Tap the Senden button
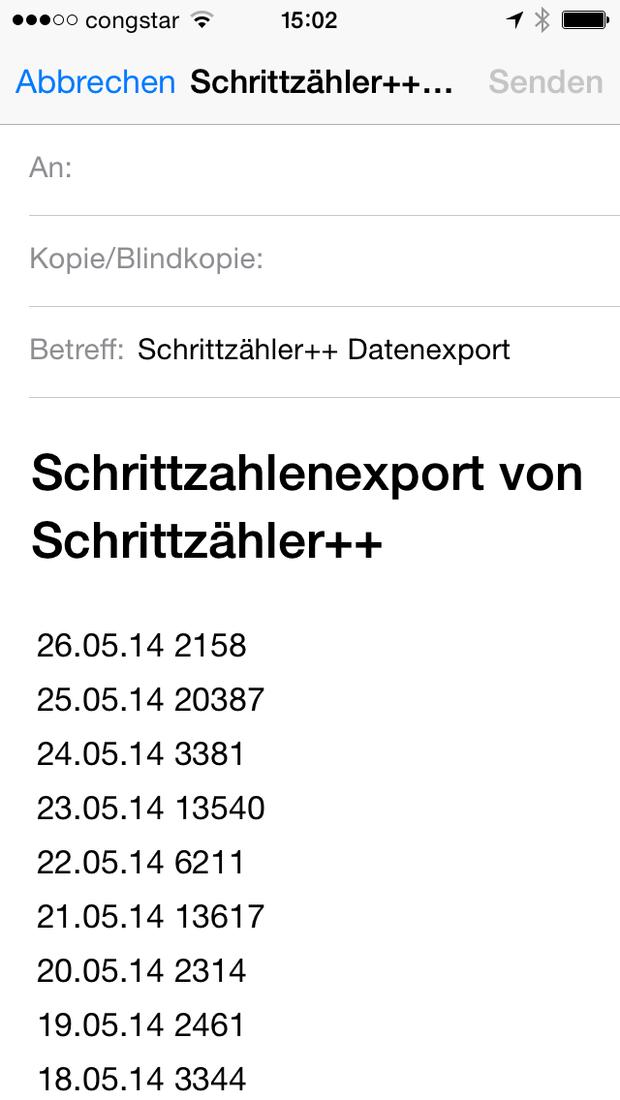This screenshot has width=620, height=1100. [546, 82]
